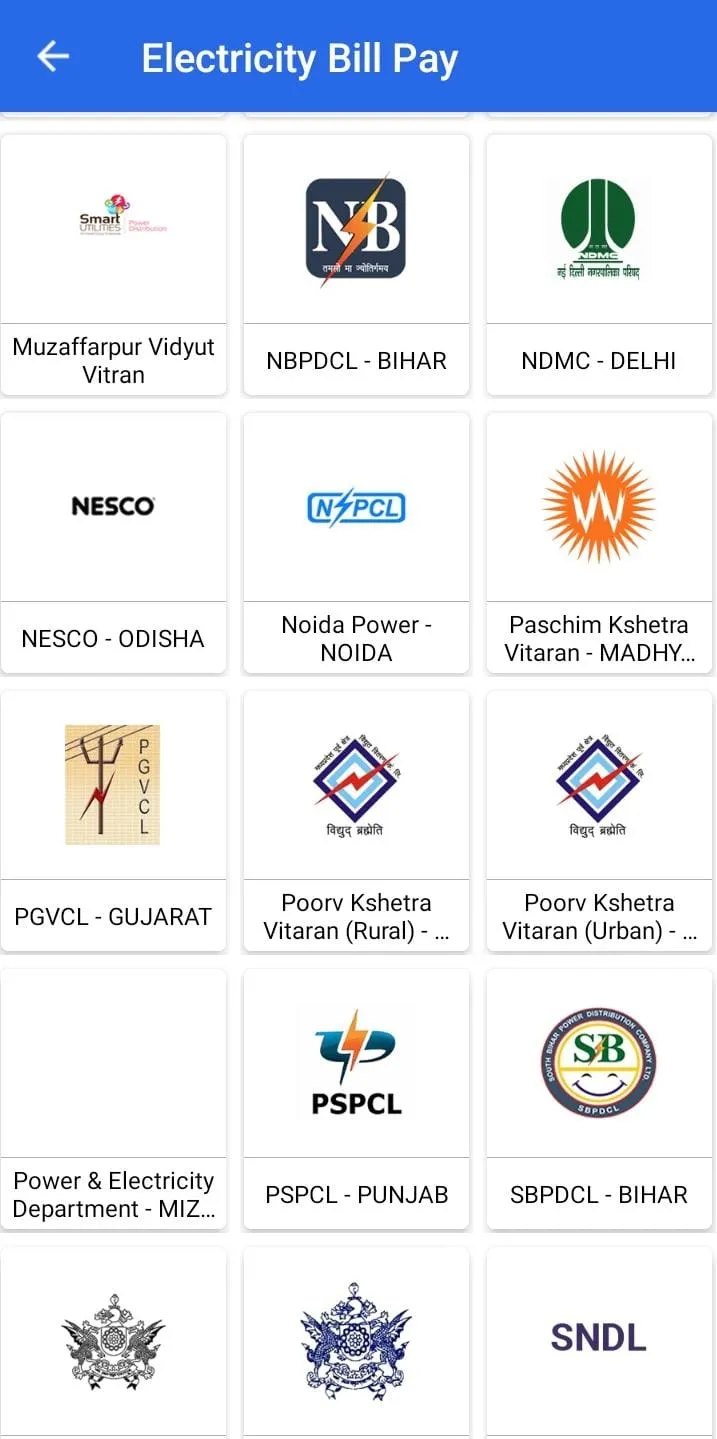Choose PSPCL - PUNJAB biller

pos(356,1098)
